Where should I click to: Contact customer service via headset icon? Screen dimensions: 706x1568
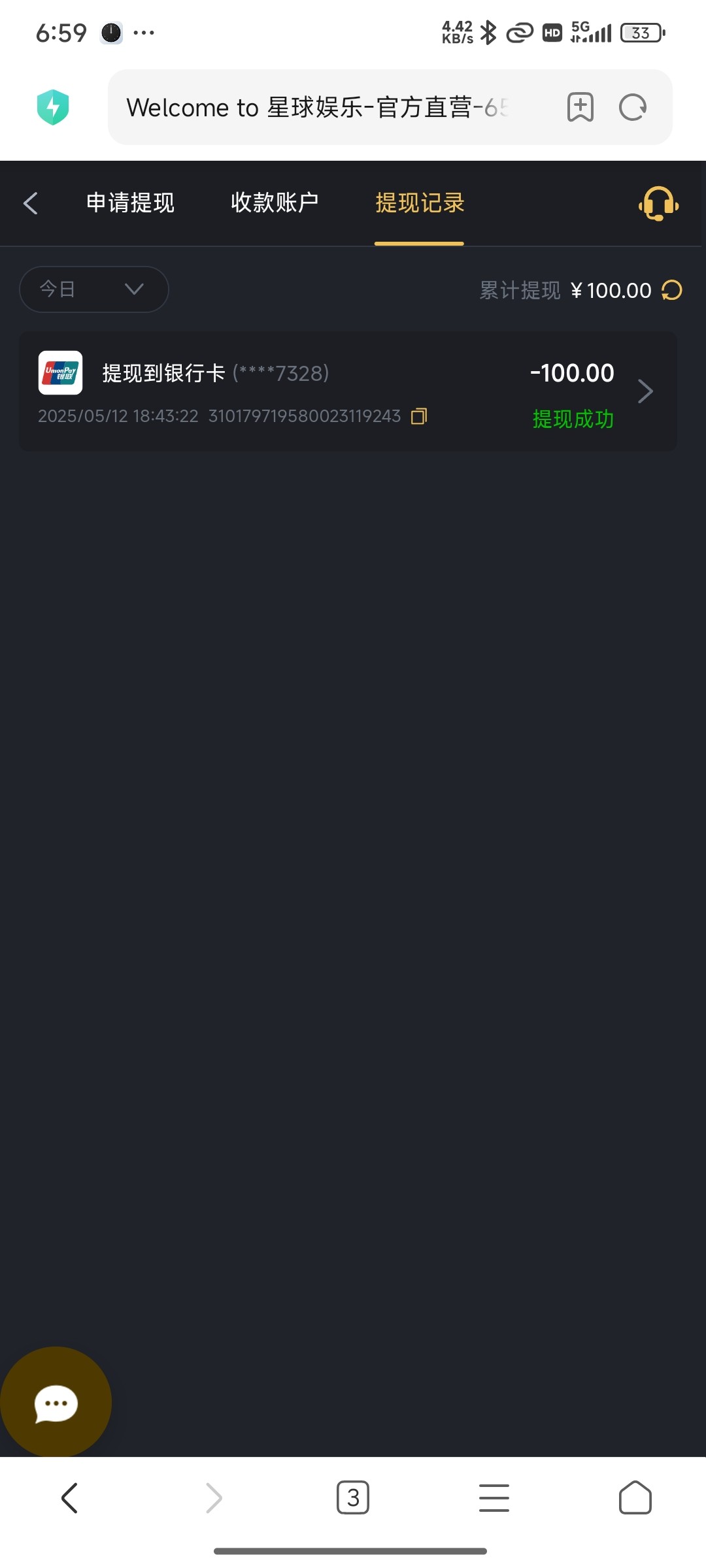coord(658,204)
